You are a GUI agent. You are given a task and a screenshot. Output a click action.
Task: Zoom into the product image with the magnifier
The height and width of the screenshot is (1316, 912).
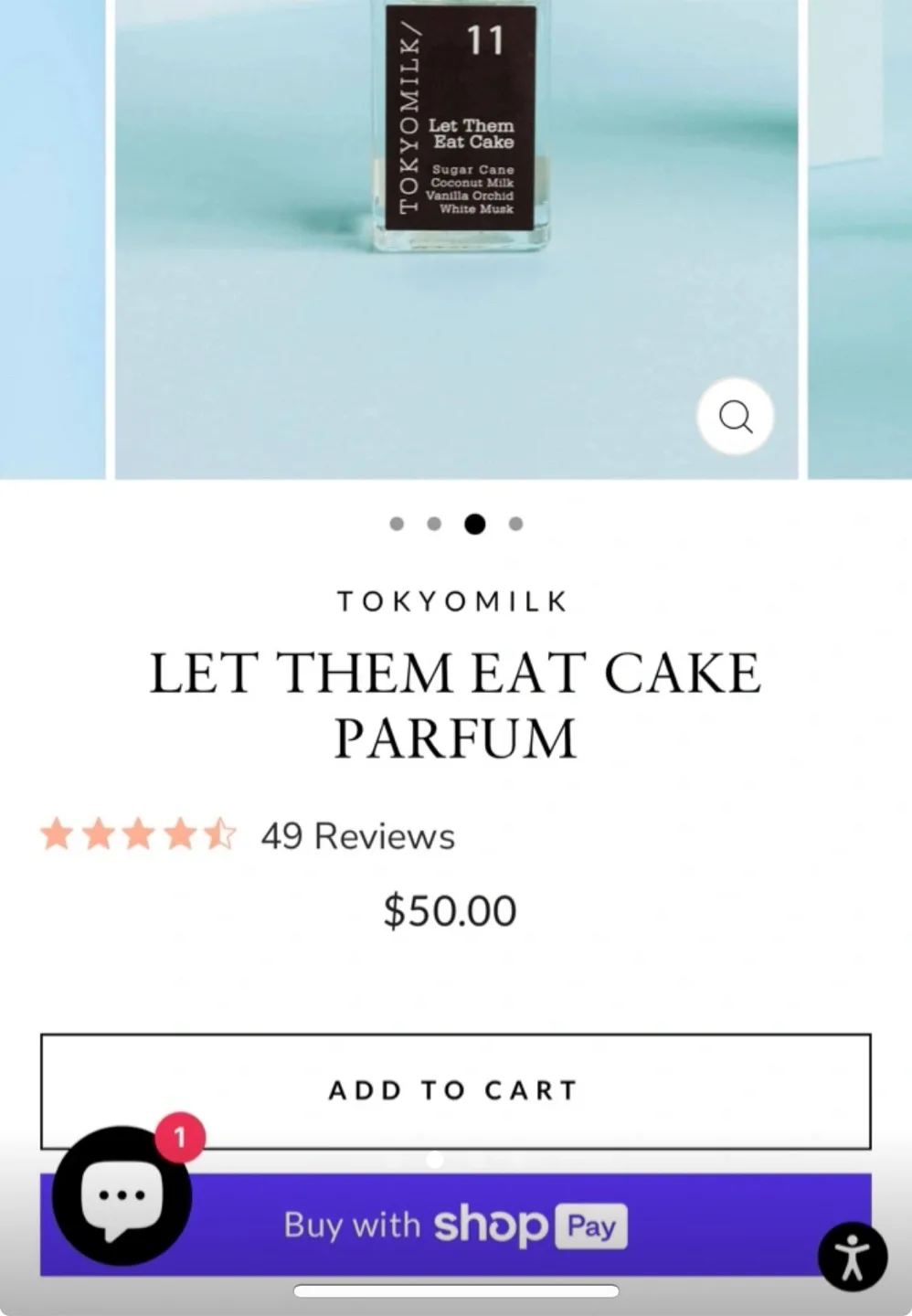(x=736, y=417)
